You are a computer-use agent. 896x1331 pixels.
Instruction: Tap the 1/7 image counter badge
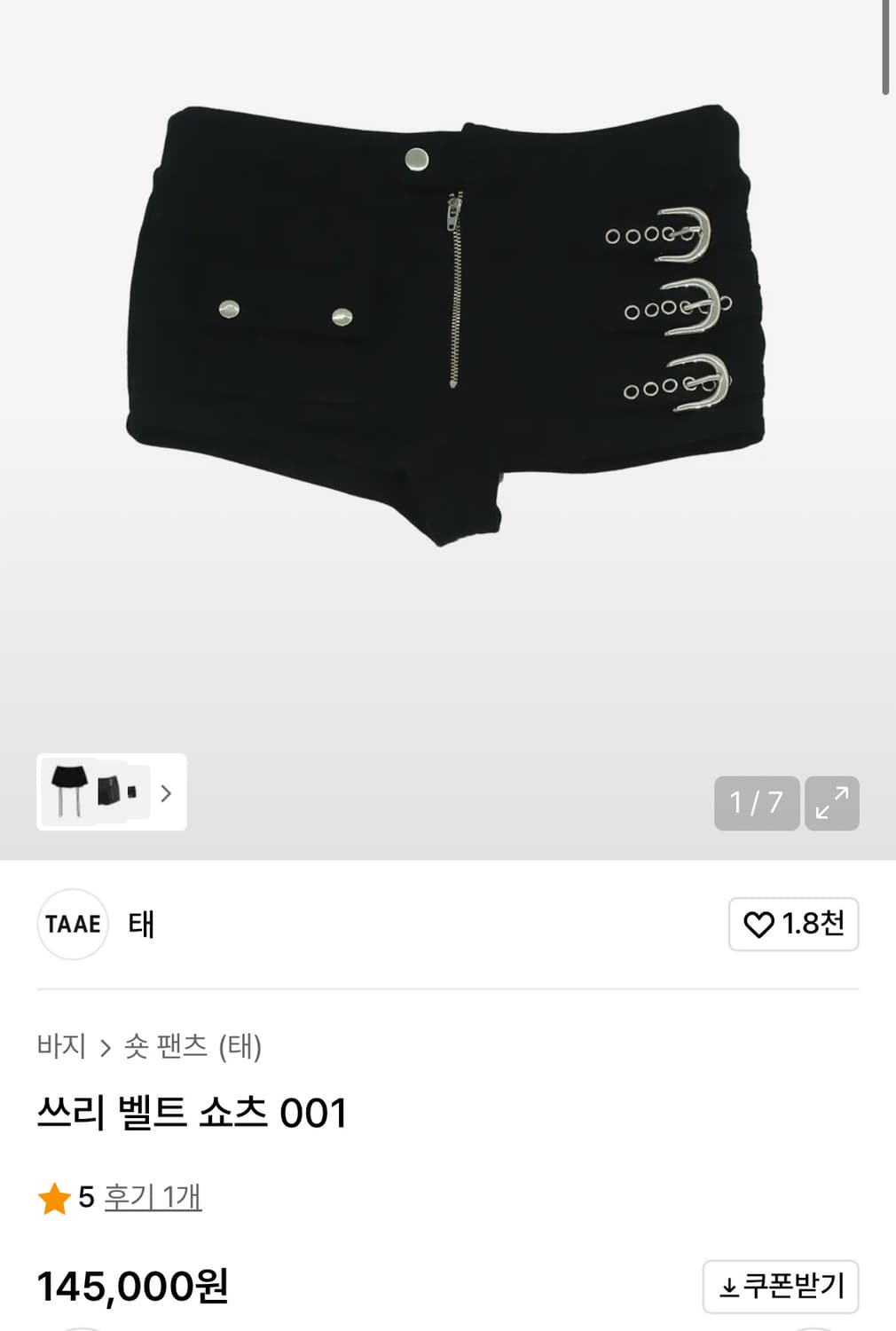(x=756, y=803)
